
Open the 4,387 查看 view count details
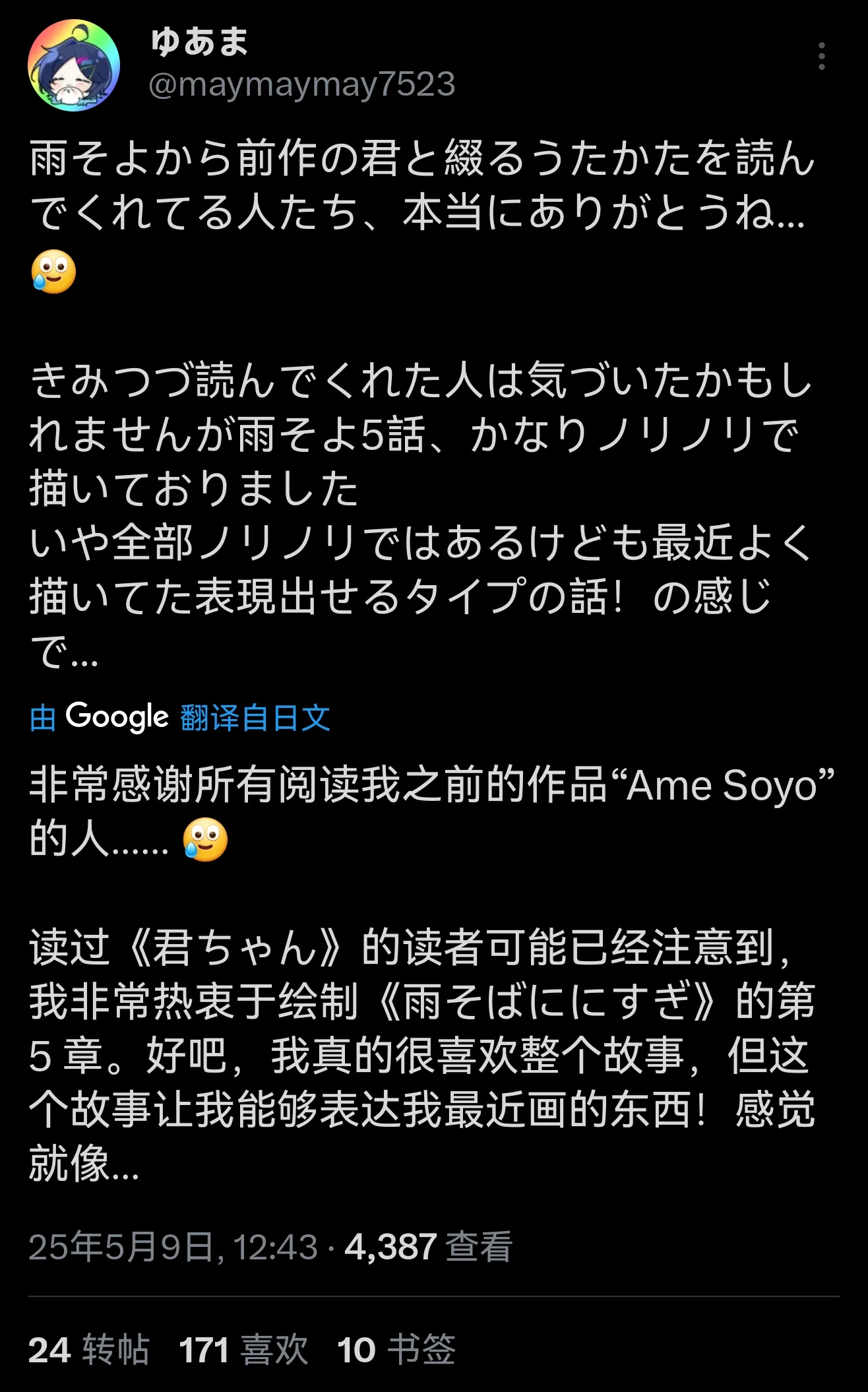tap(428, 1247)
